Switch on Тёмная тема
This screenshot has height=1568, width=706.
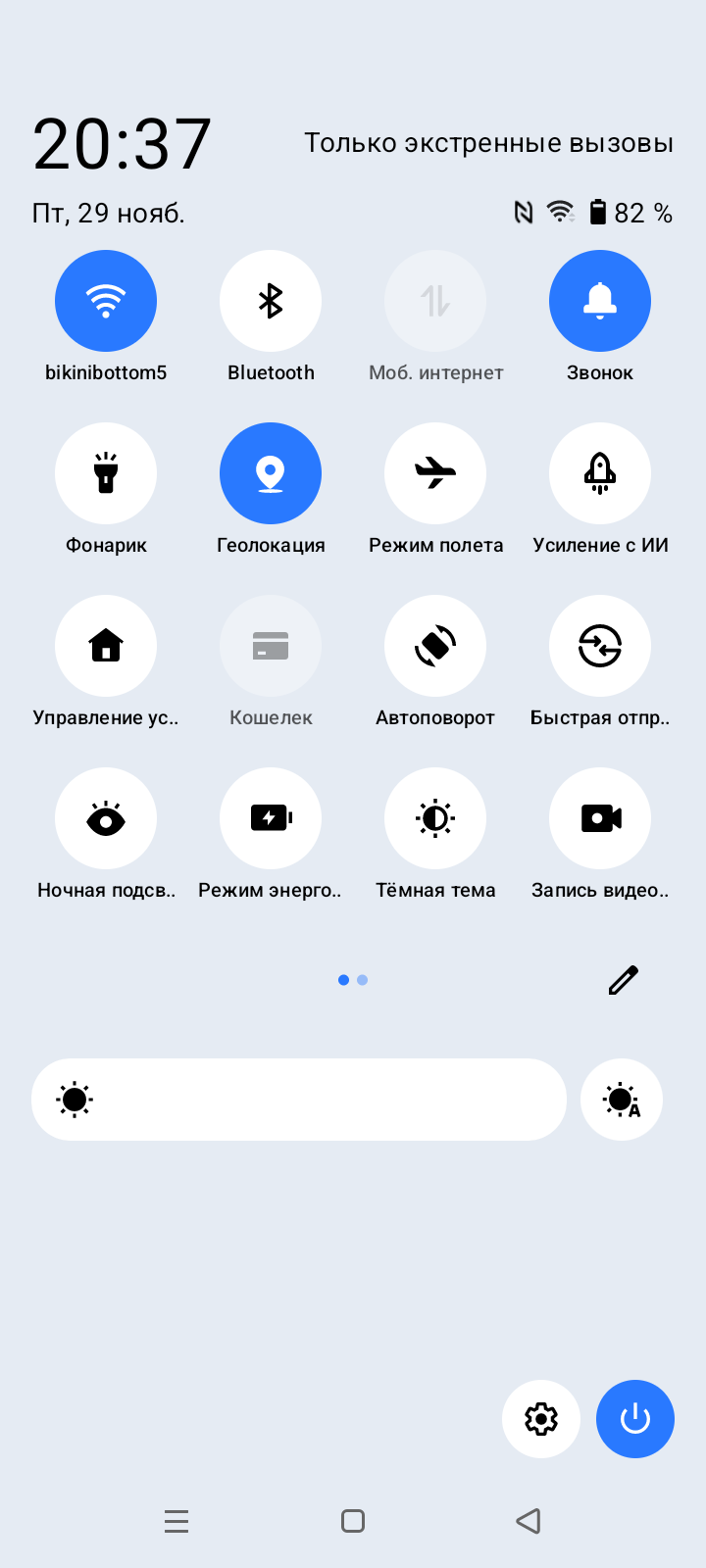pyautogui.click(x=435, y=818)
